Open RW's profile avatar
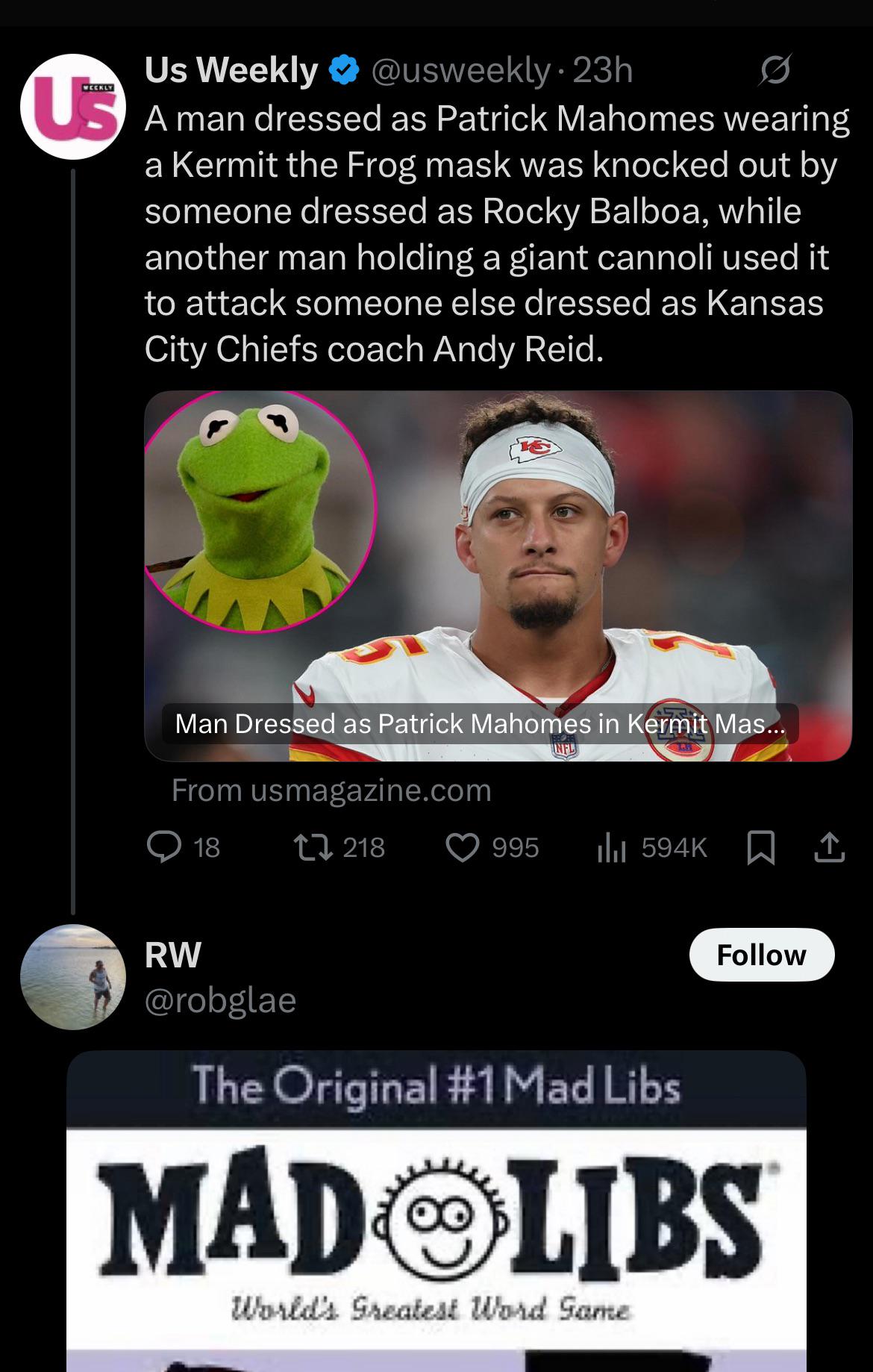The width and height of the screenshot is (873, 1372). (75, 976)
